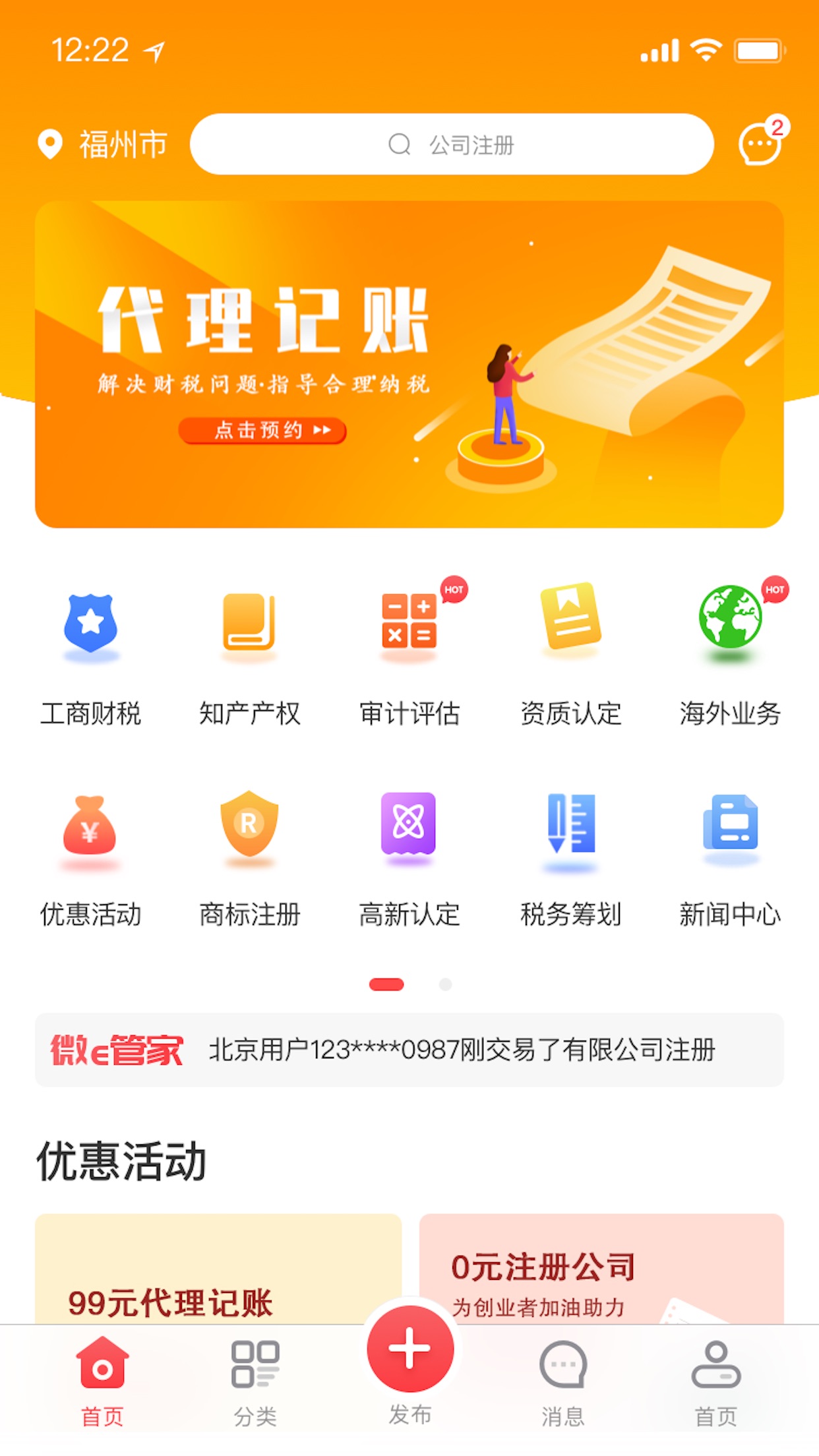Open the 代理记账 promotional banner

point(409,364)
